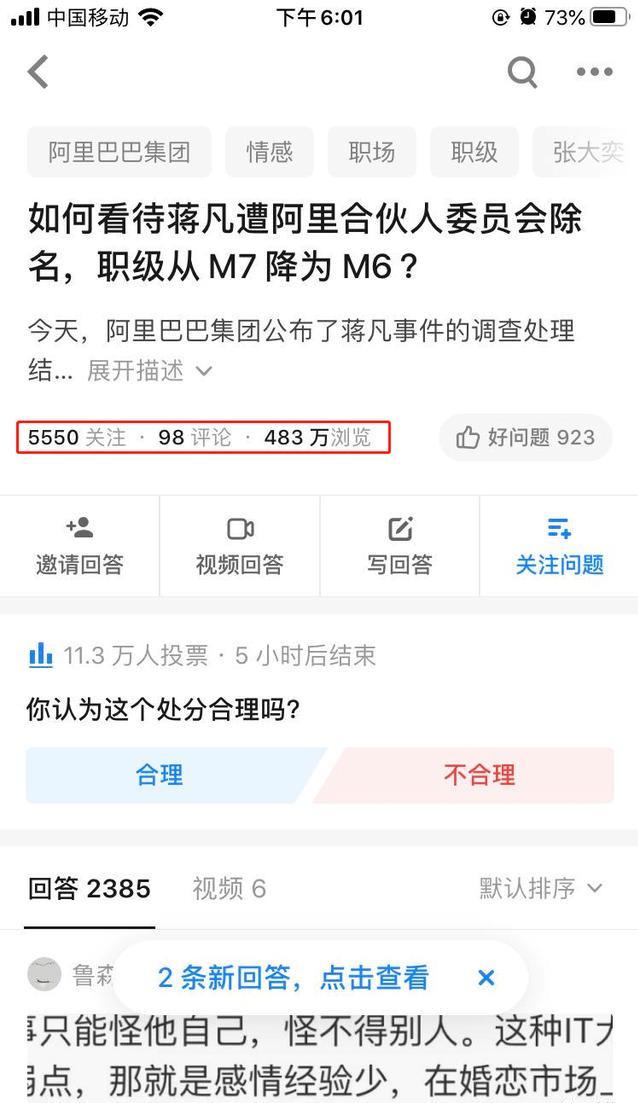Mark as 好问题 with the thumbs-up

point(525,437)
